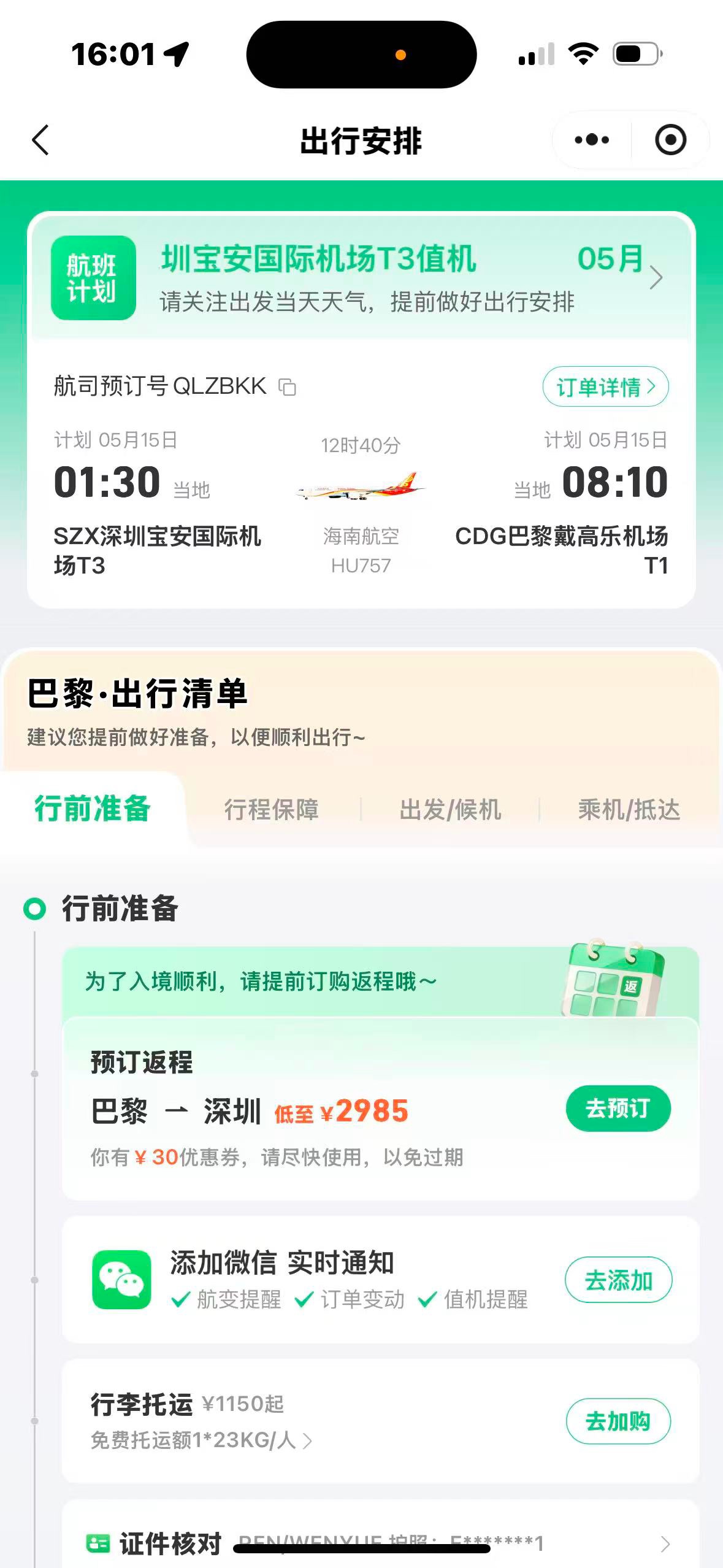Select the 行前准备 tab
This screenshot has width=723, height=1568.
pos(92,808)
